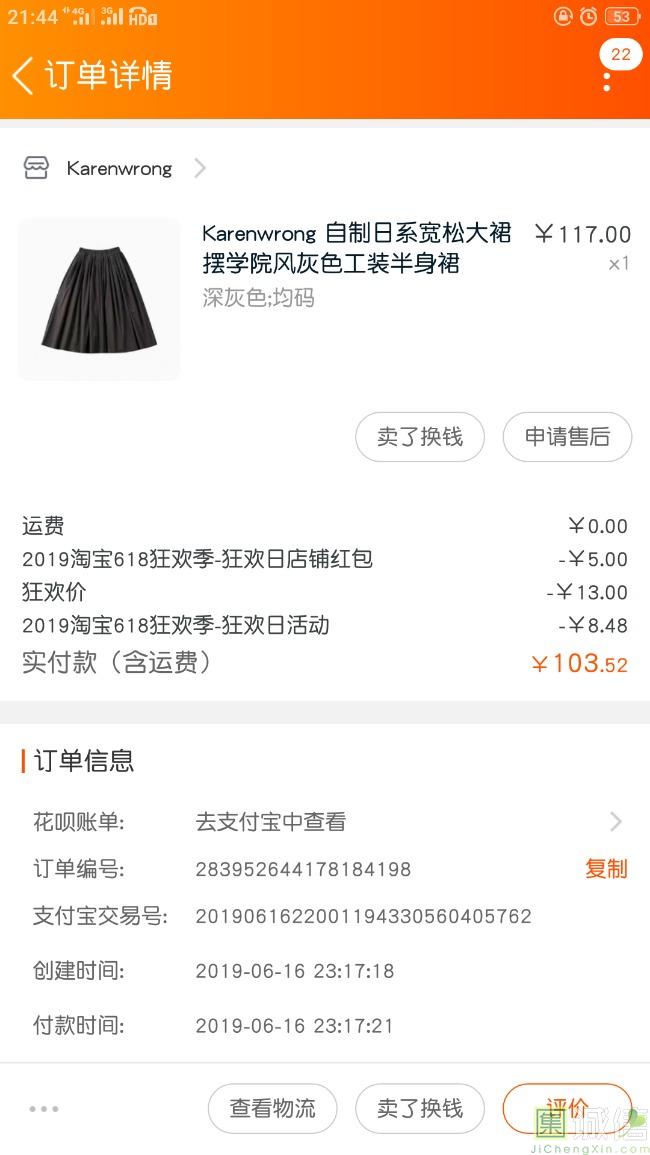The width and height of the screenshot is (650, 1155).
Task: Open the Karenwrong store page
Action: 114,168
